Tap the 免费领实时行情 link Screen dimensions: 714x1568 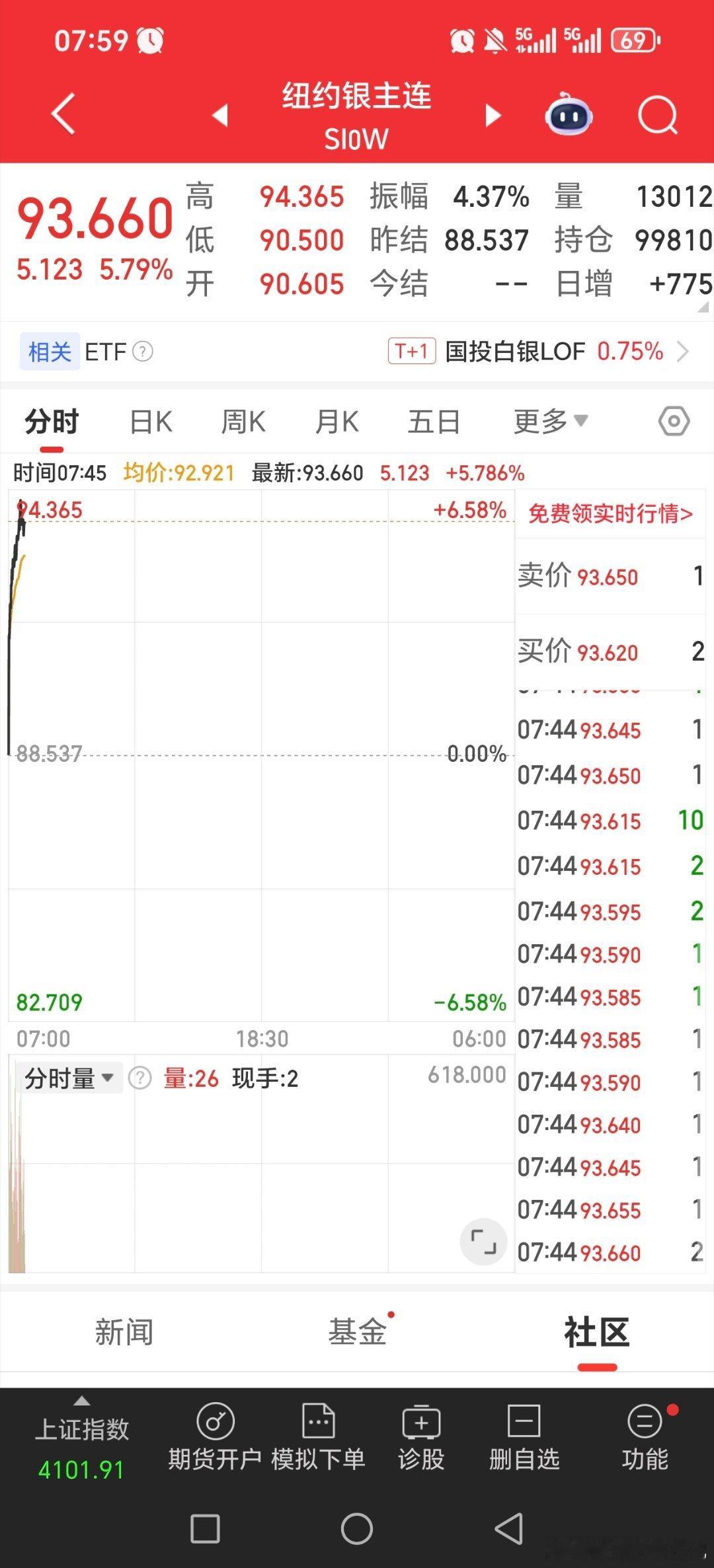[x=608, y=514]
